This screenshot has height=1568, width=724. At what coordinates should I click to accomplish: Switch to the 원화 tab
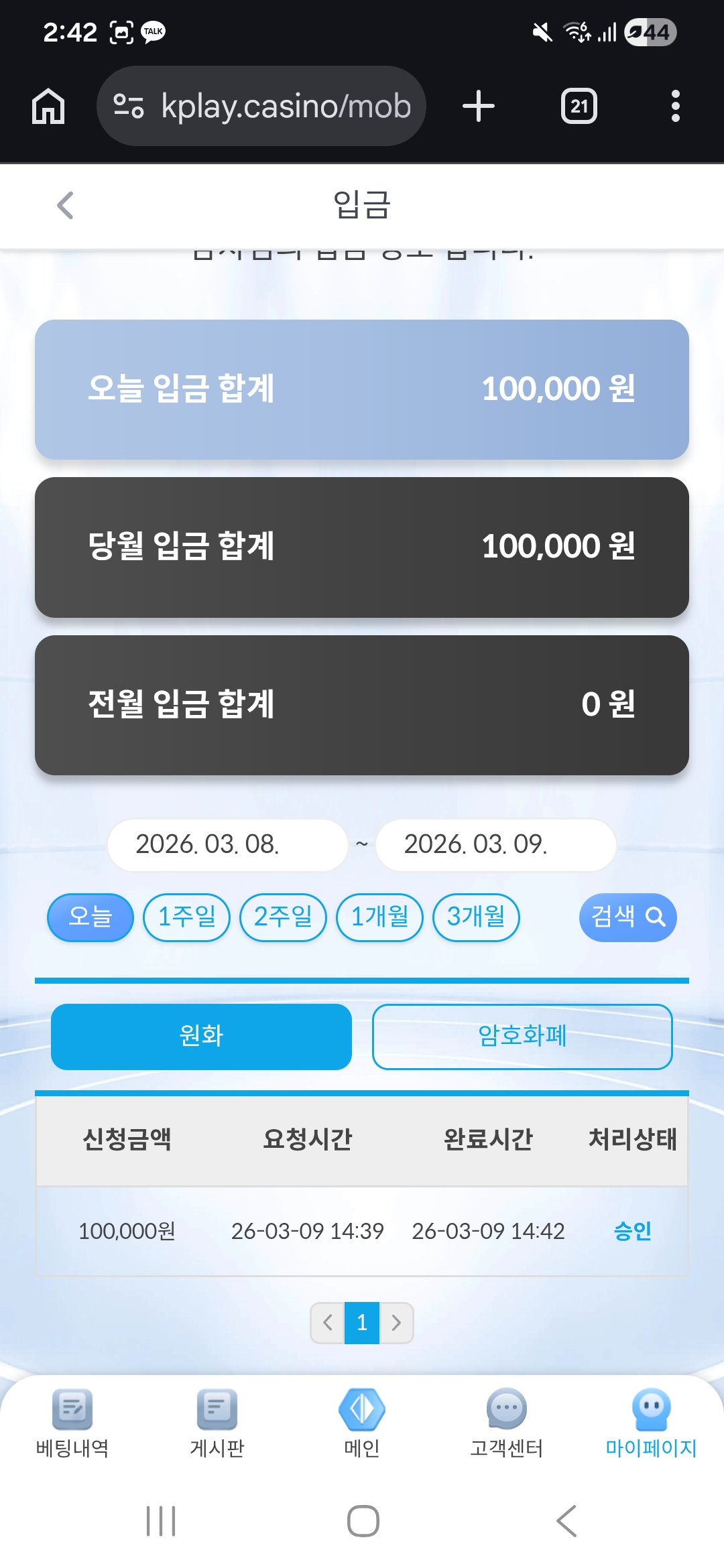point(201,1036)
